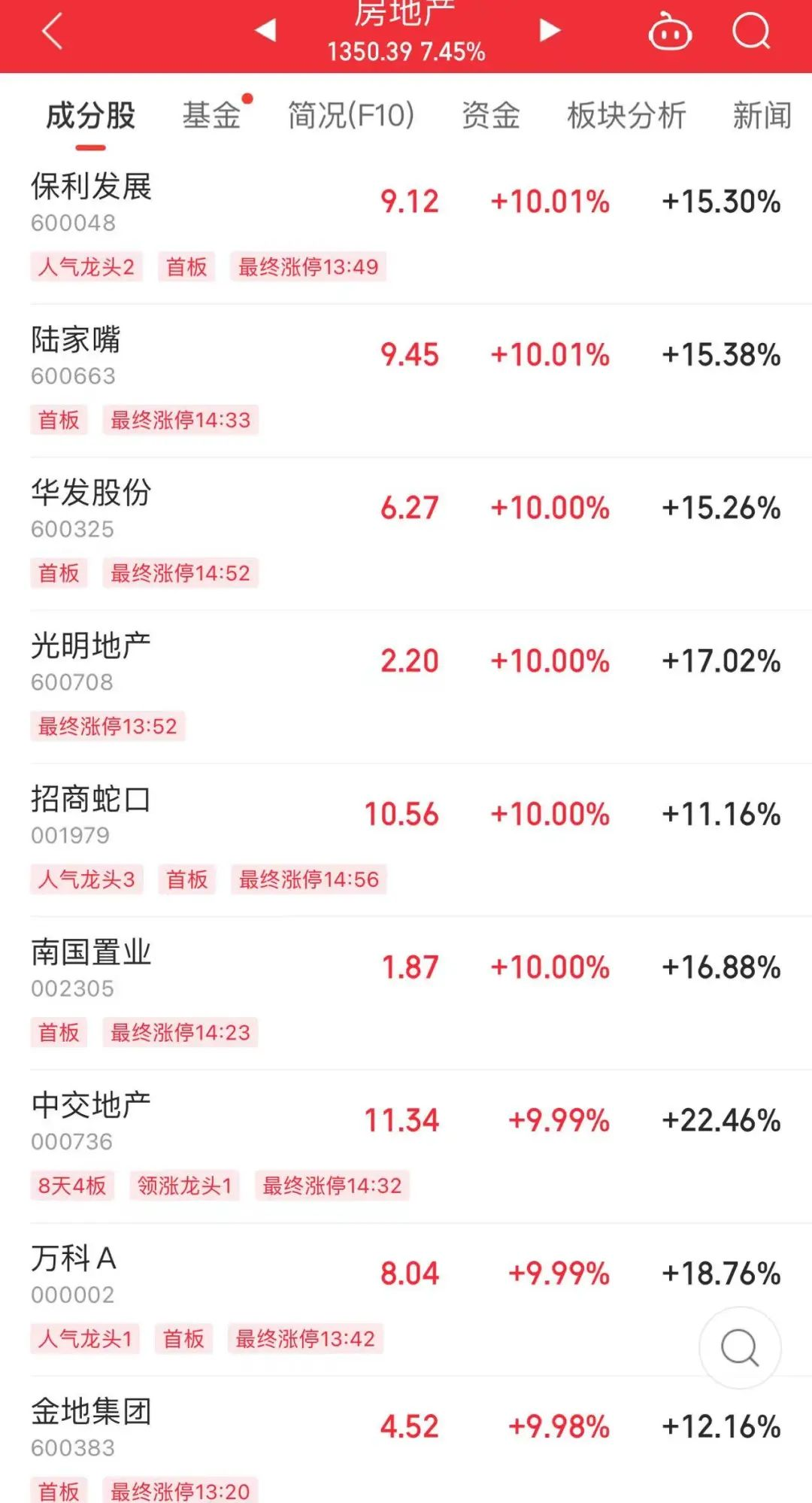Switch to the 基金 tab
Viewport: 812px width, 1503px height.
(211, 116)
